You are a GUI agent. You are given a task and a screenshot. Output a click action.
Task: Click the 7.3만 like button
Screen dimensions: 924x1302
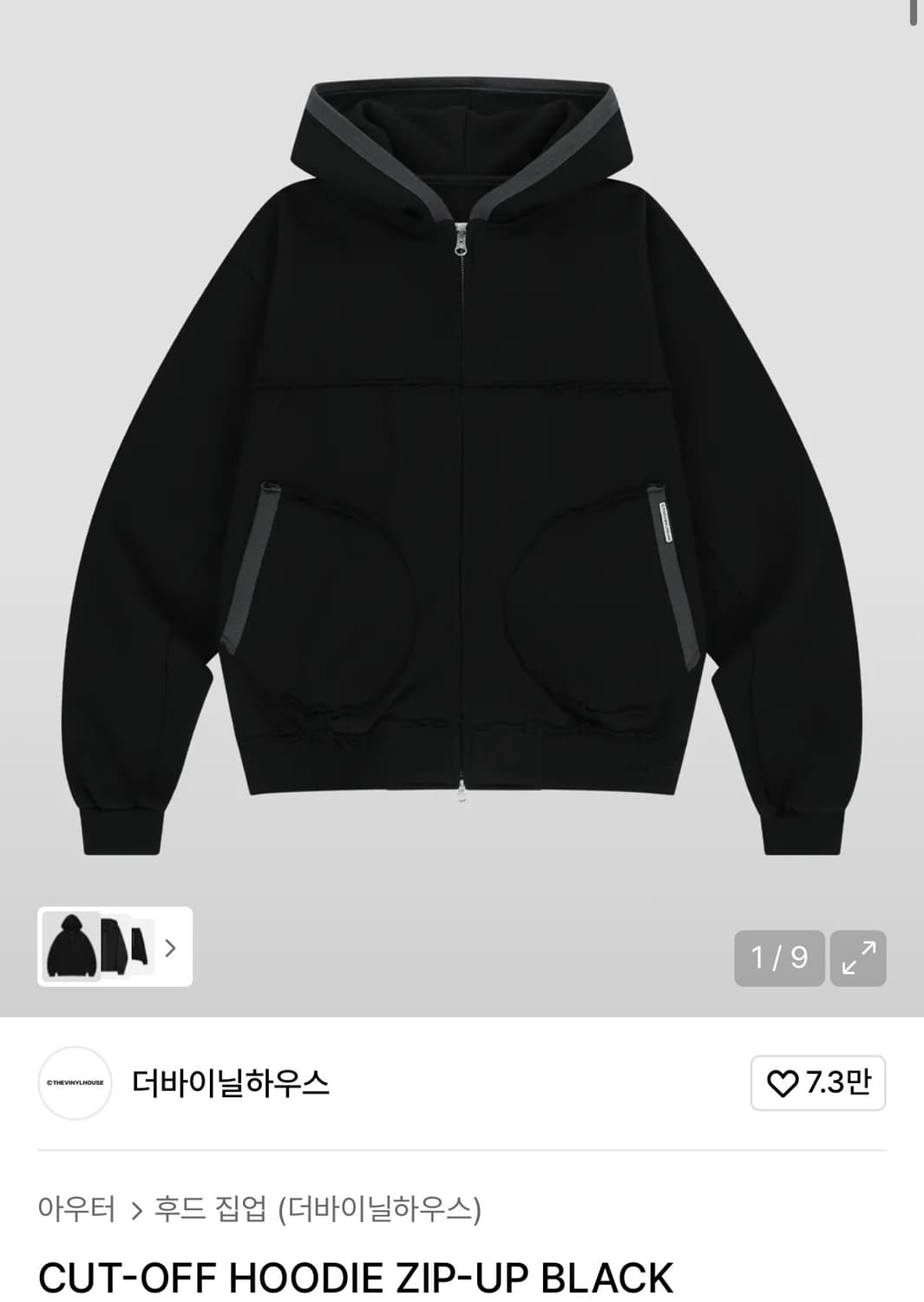816,1082
